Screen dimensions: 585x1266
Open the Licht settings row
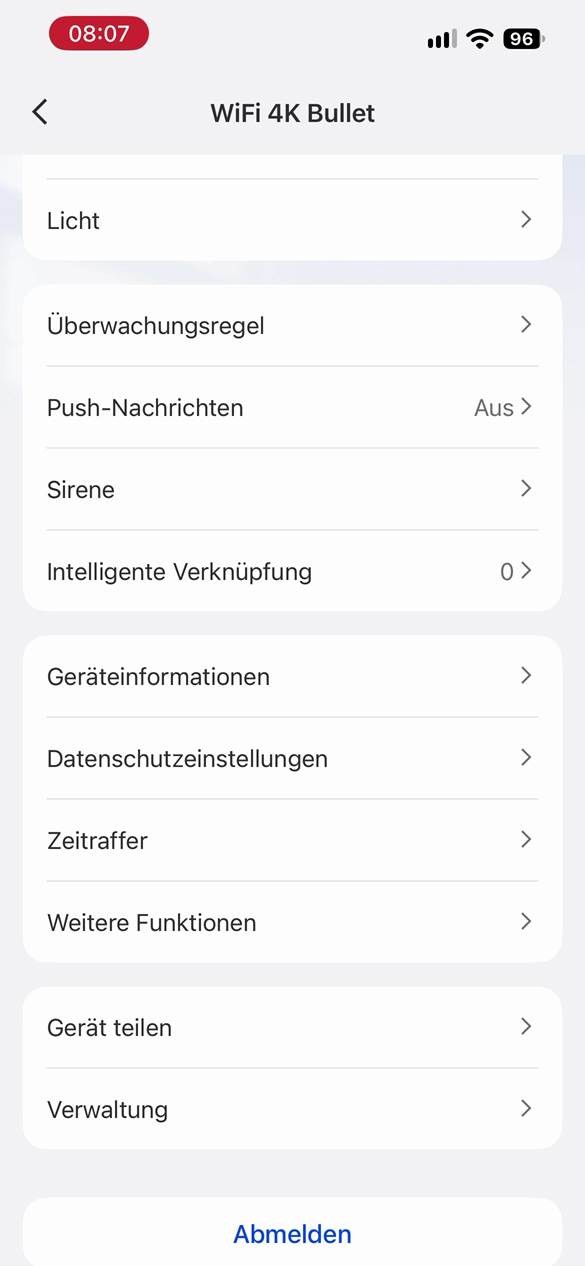point(292,220)
